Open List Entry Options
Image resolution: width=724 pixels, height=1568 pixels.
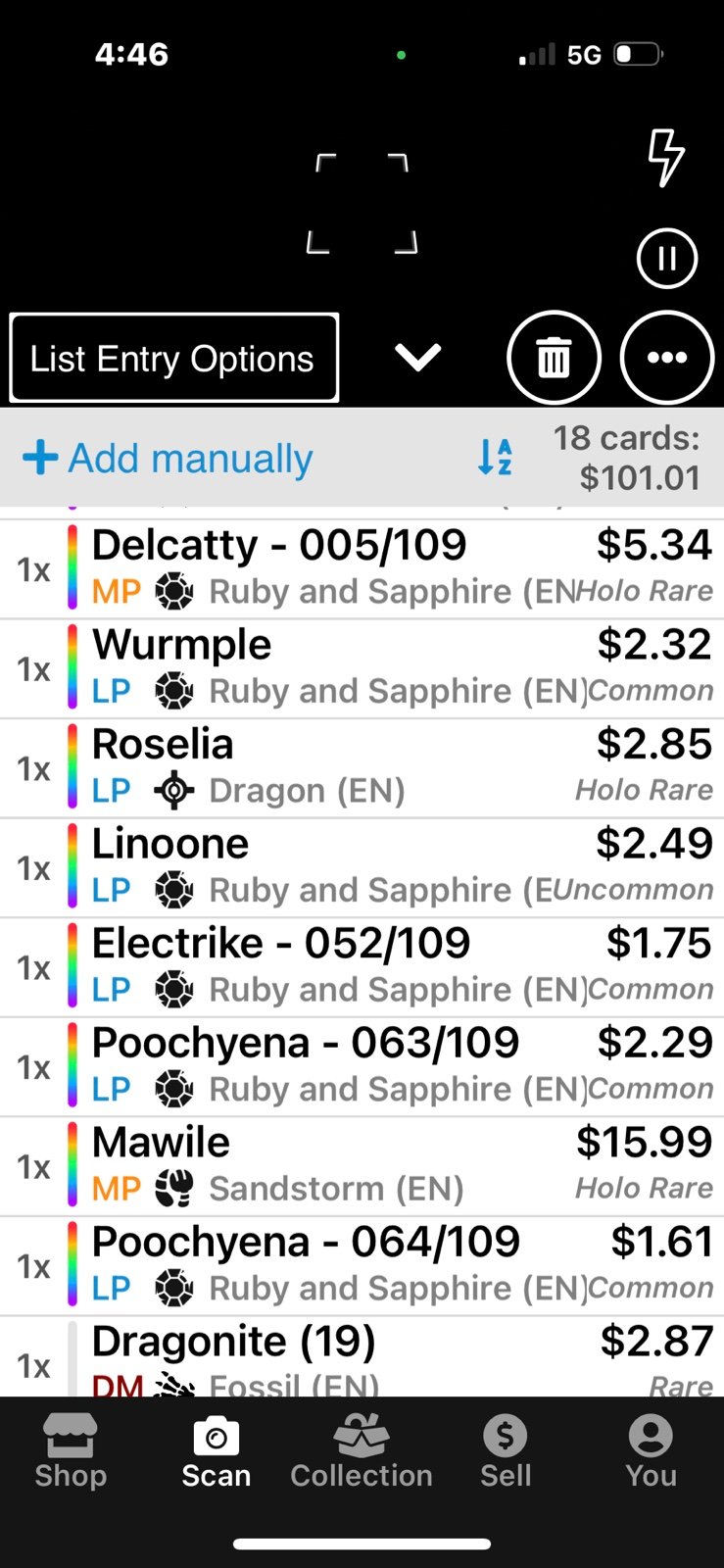tap(174, 359)
